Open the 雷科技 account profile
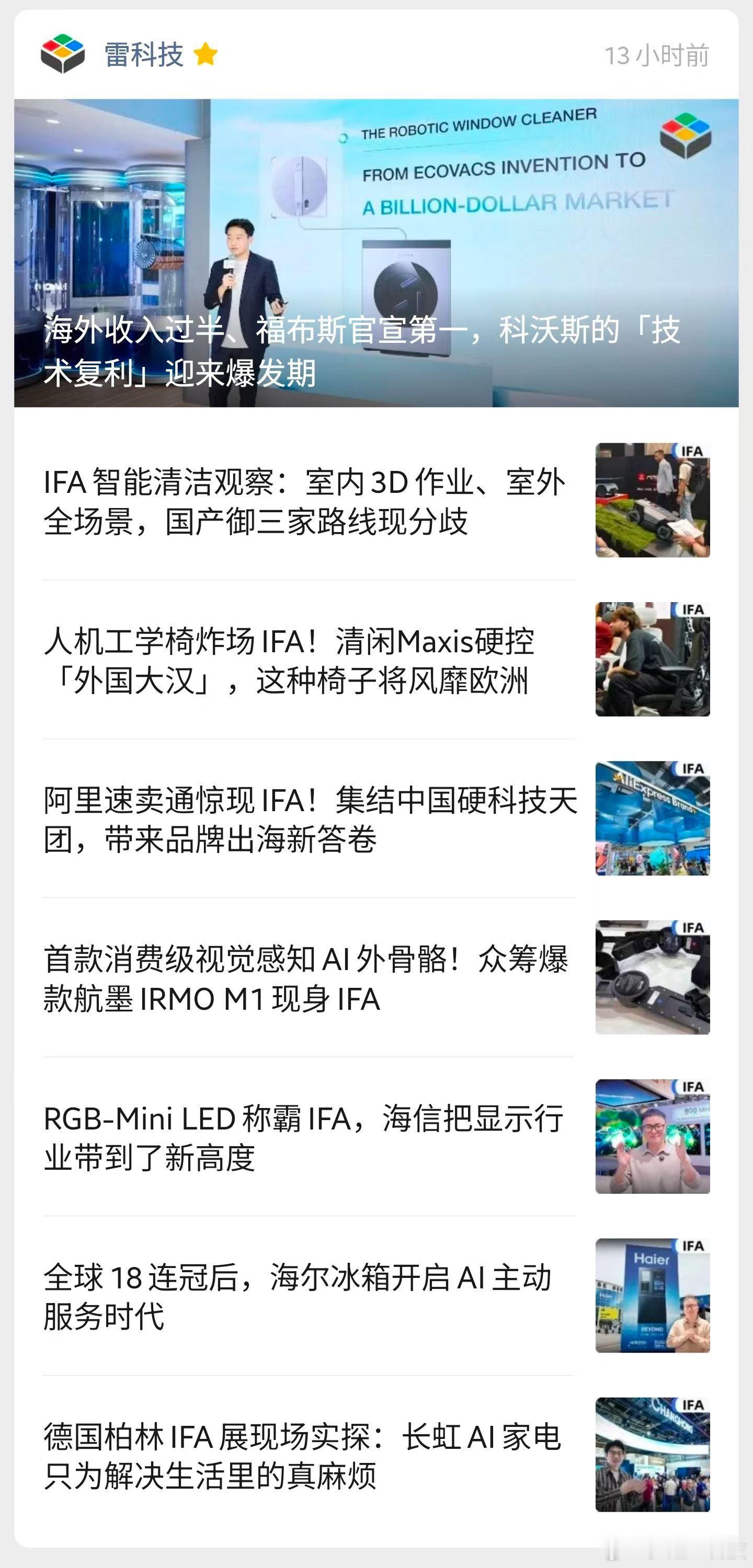Image resolution: width=753 pixels, height=1568 pixels. pyautogui.click(x=144, y=55)
